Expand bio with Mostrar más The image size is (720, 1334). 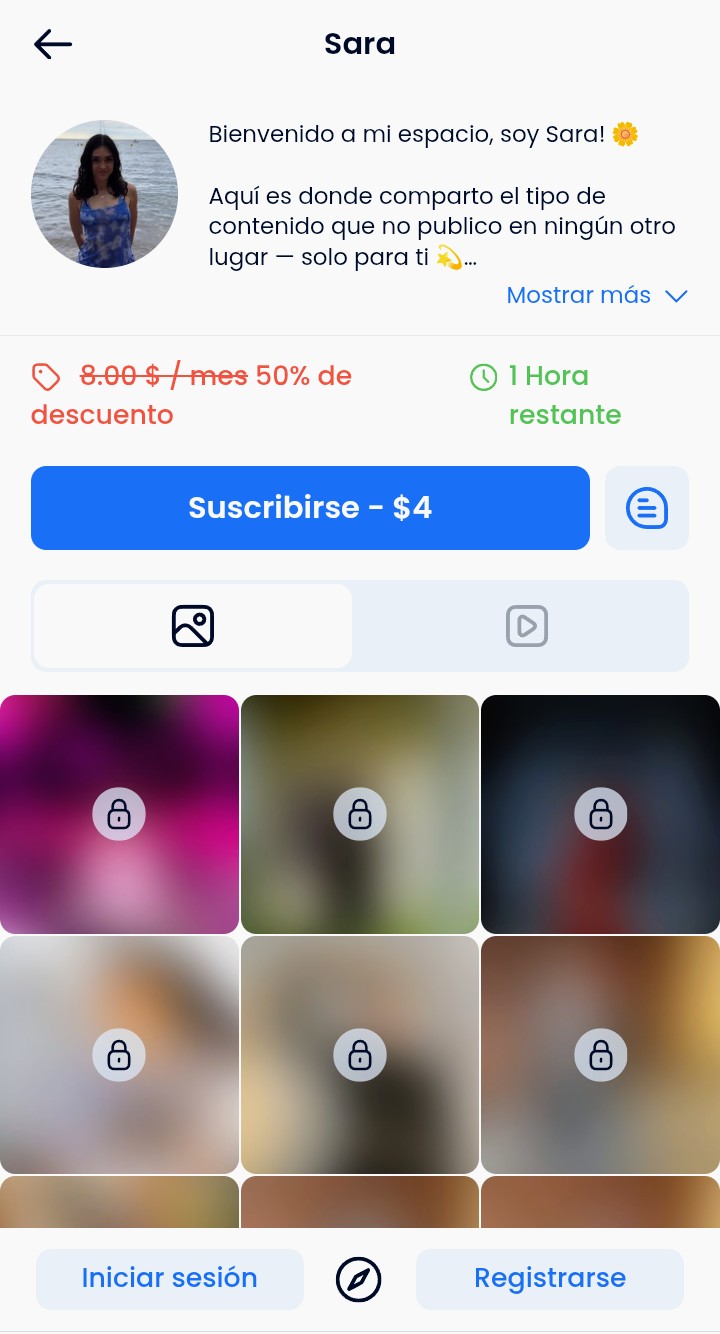tap(597, 296)
